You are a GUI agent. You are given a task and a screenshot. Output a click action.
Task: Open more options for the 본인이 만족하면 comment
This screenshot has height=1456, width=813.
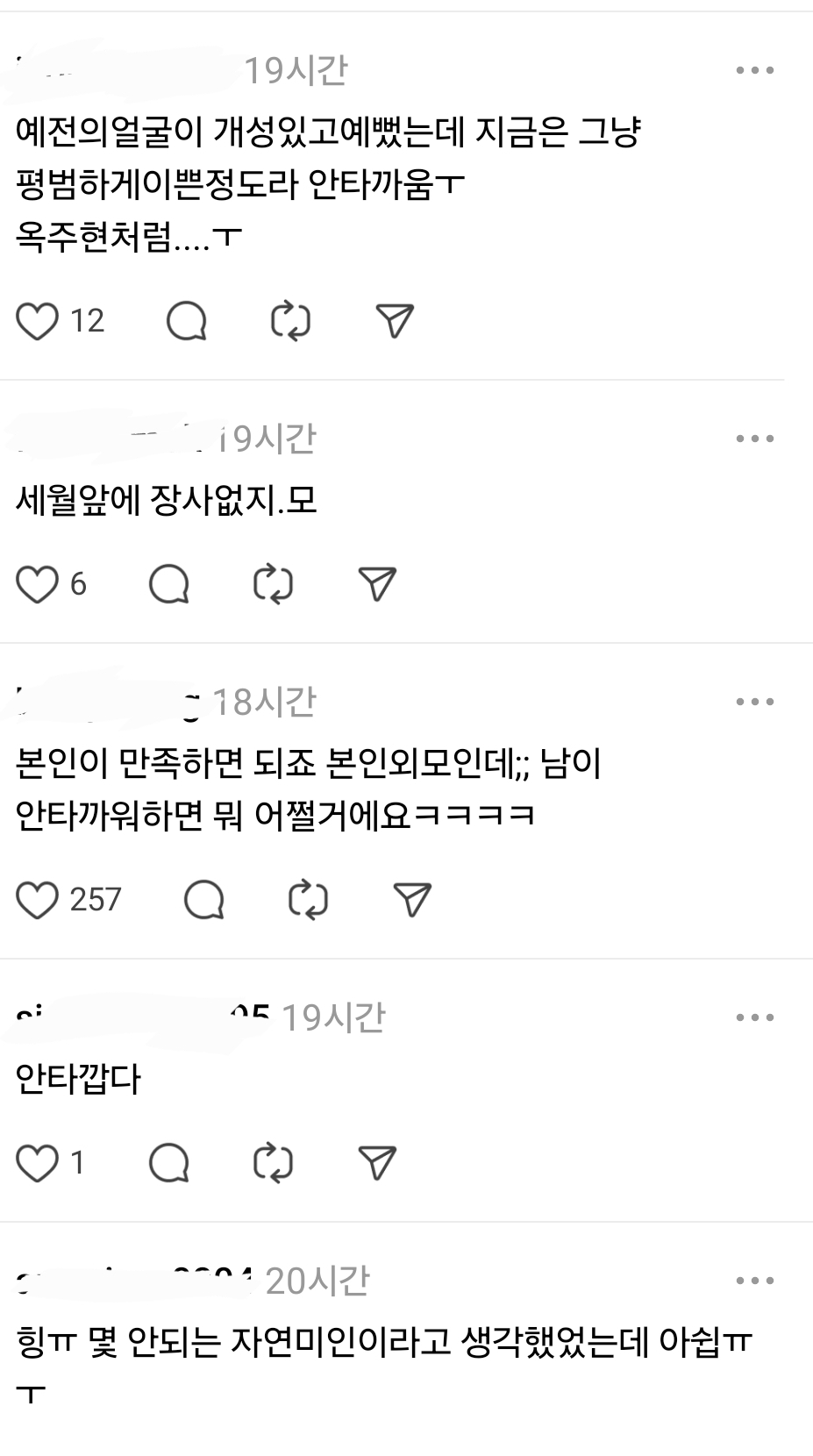[x=754, y=702]
